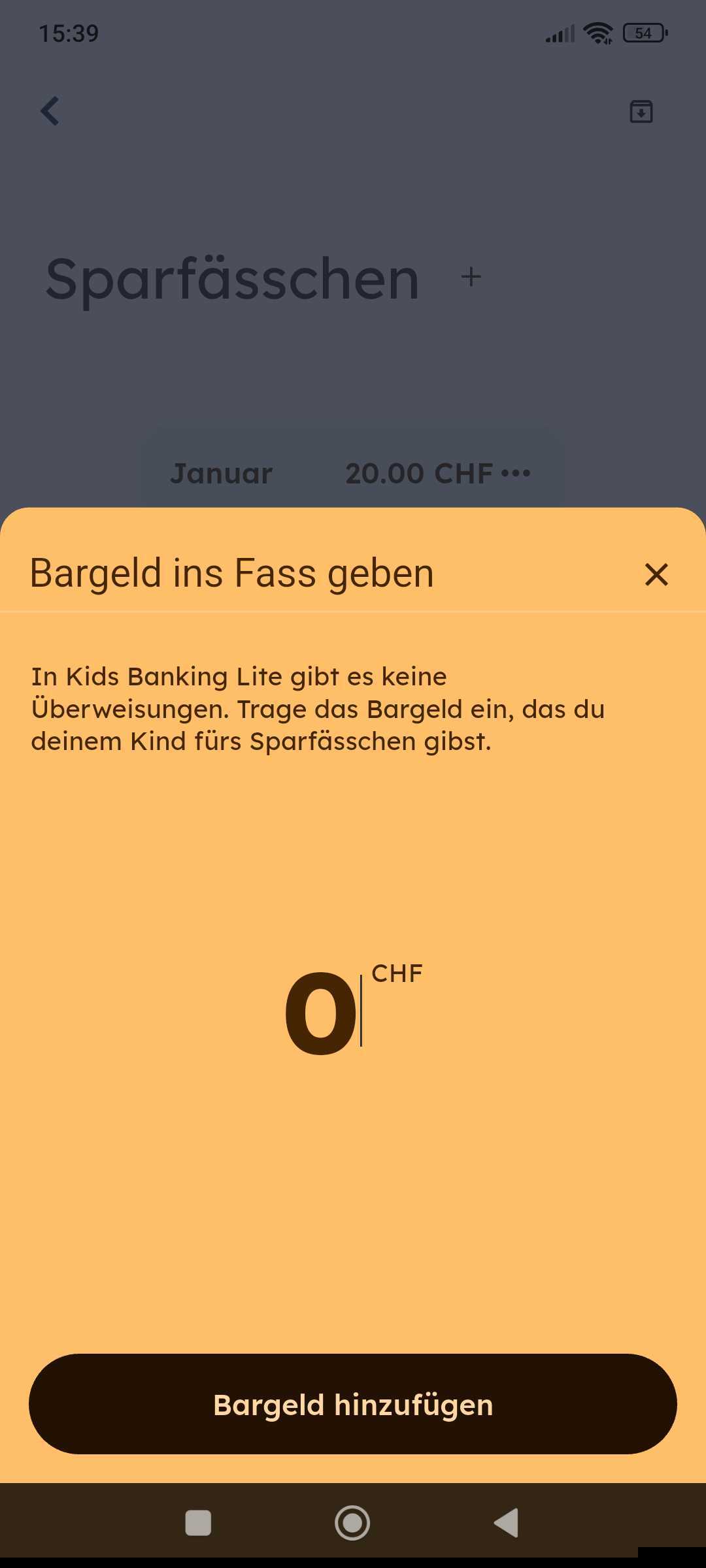The height and width of the screenshot is (1568, 706).
Task: Tap the Bargeld hinzufügen button
Action: 353,1404
